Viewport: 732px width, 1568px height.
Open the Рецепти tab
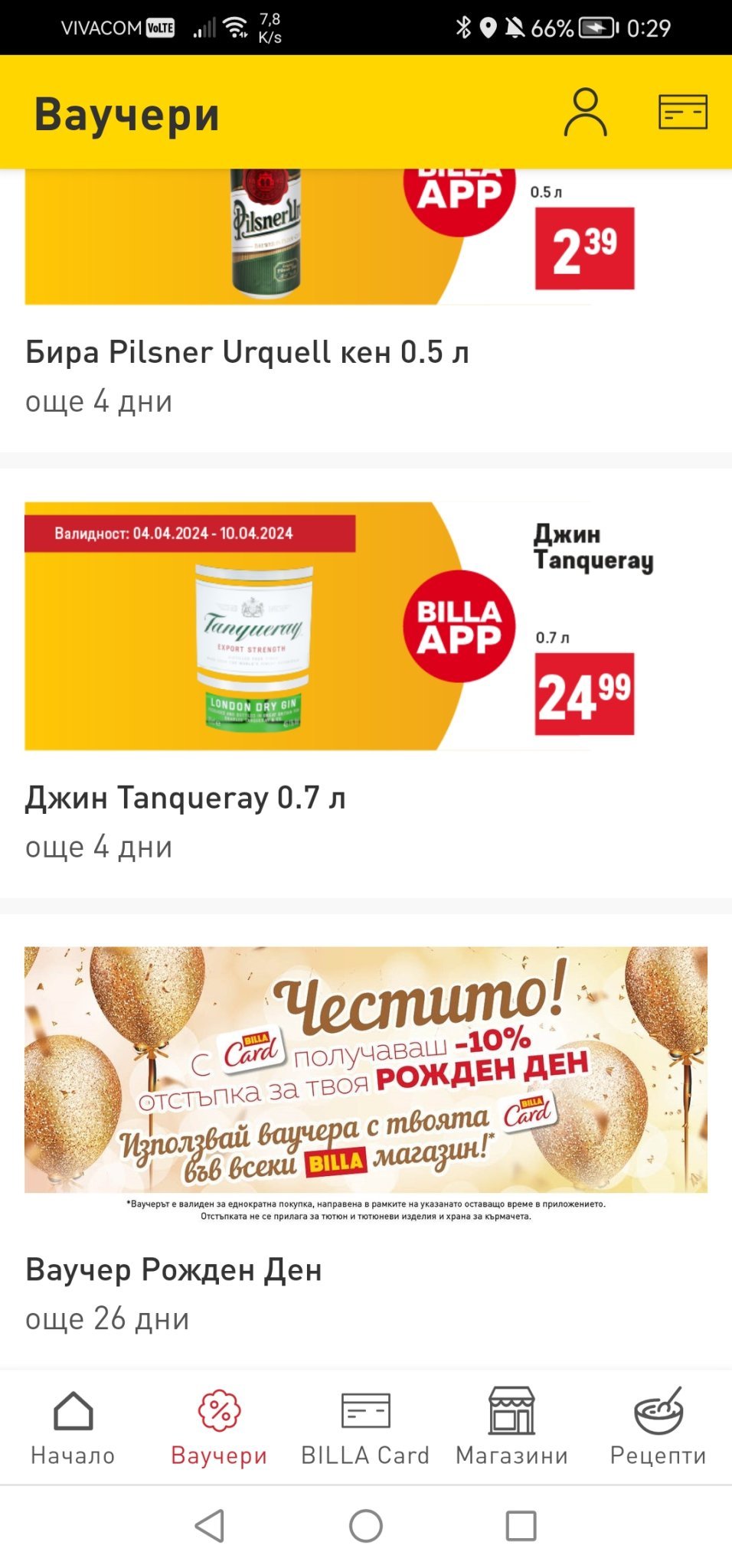658,1427
